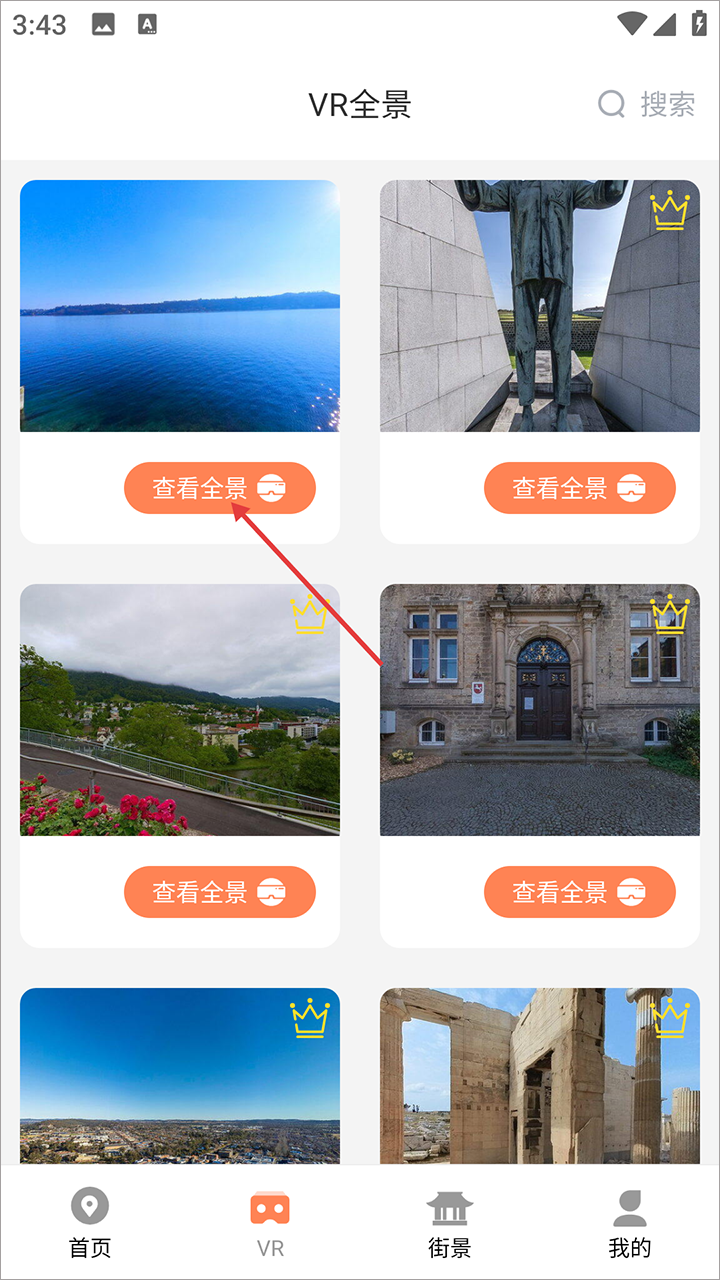
Task: Select the VR tab
Action: click(270, 1223)
